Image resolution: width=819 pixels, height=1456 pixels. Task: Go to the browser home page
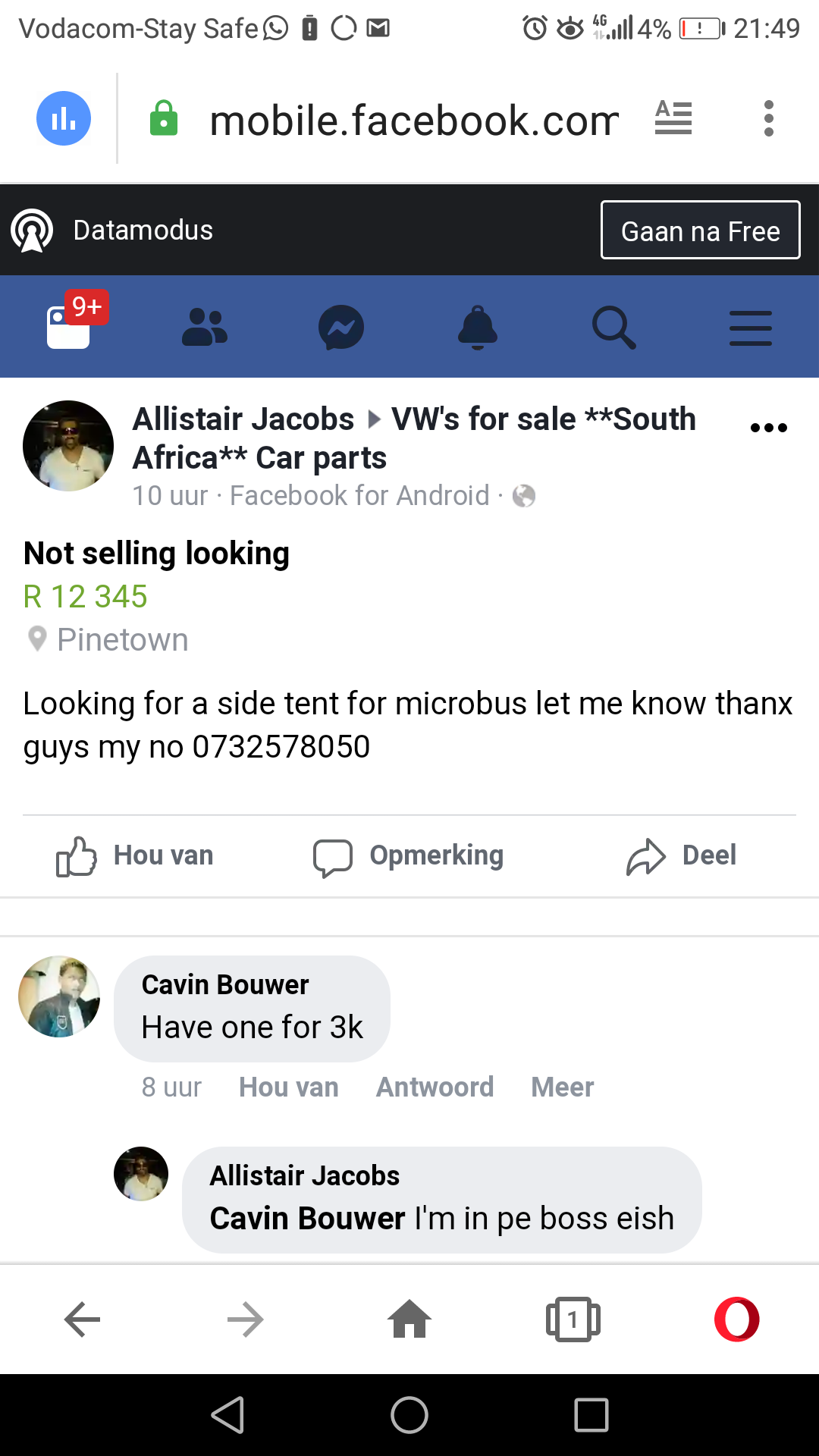pyautogui.click(x=409, y=1319)
